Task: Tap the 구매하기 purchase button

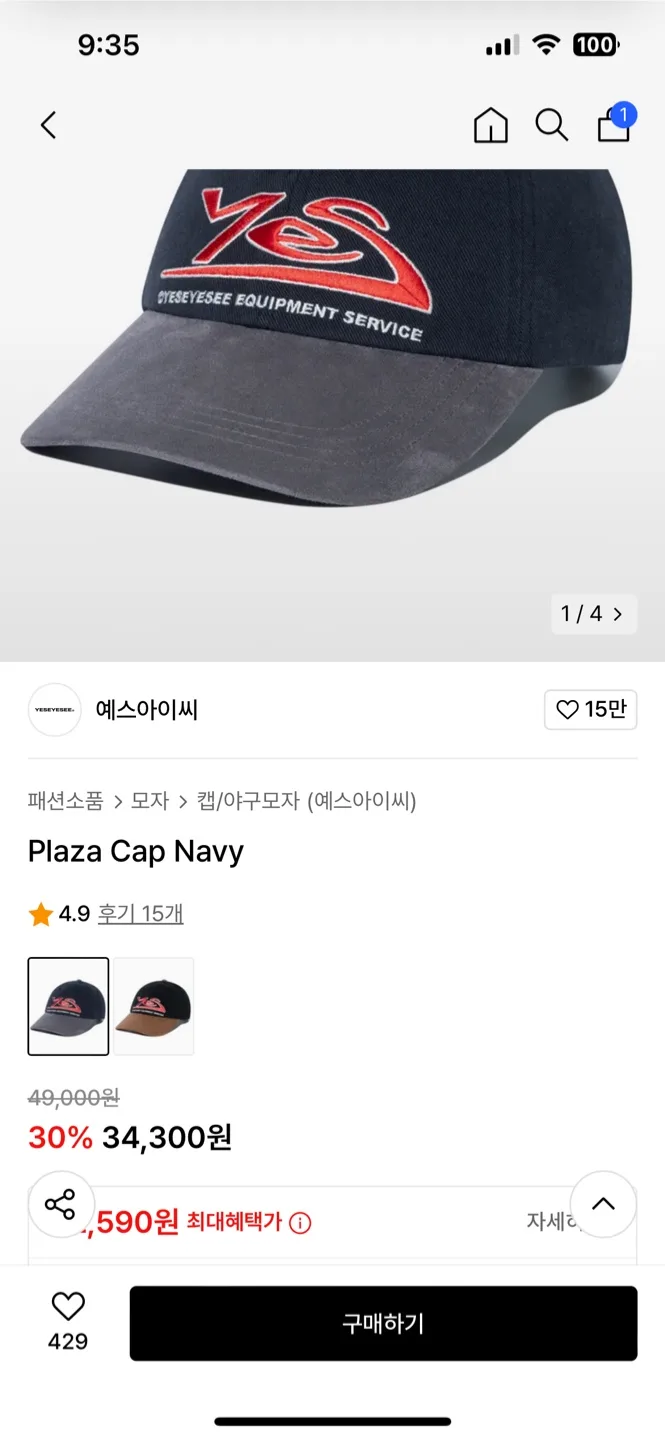Action: coord(383,1323)
